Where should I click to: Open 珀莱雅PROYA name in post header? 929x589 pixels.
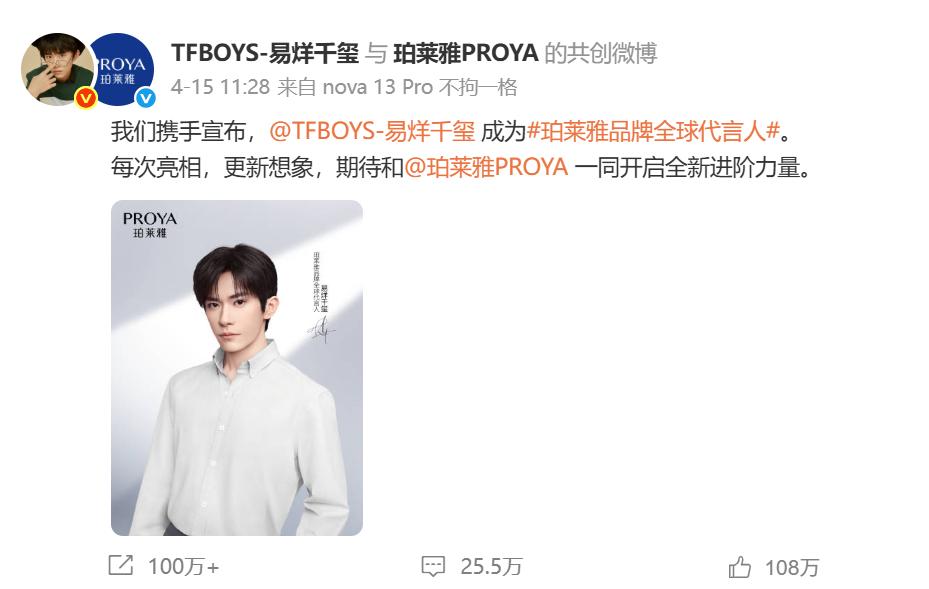465,52
